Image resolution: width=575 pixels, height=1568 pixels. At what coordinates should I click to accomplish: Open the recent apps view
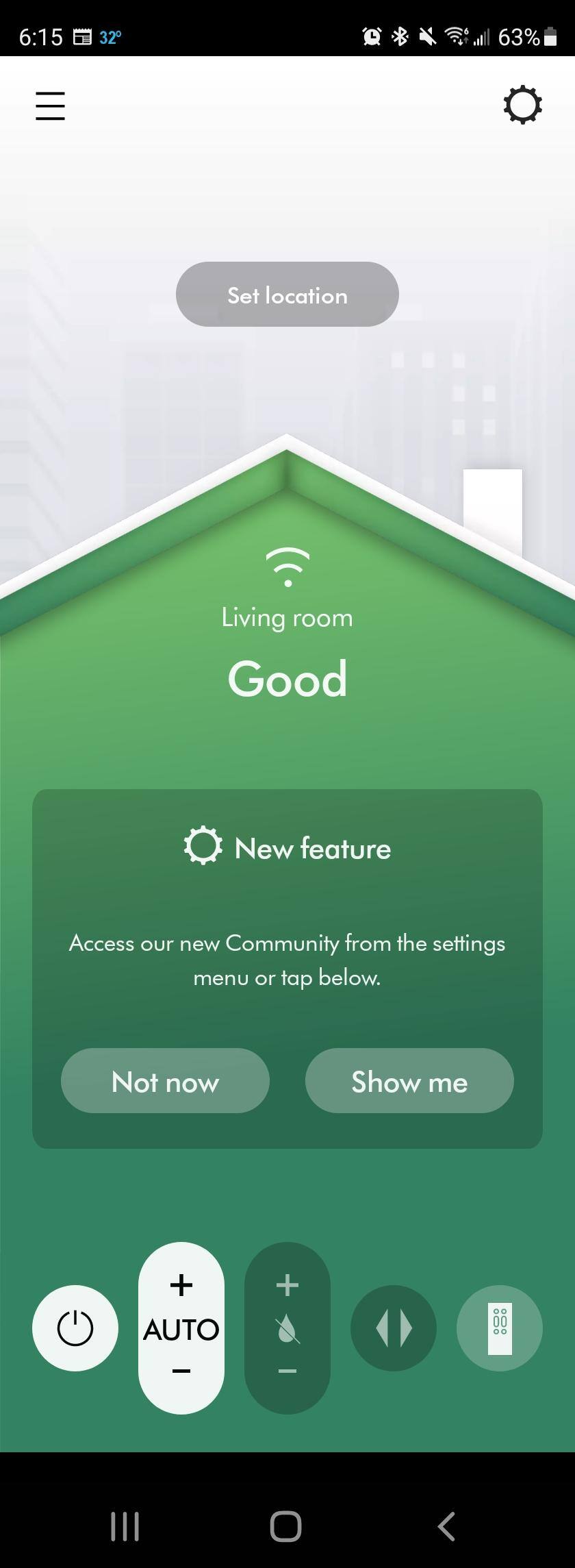tap(125, 1526)
